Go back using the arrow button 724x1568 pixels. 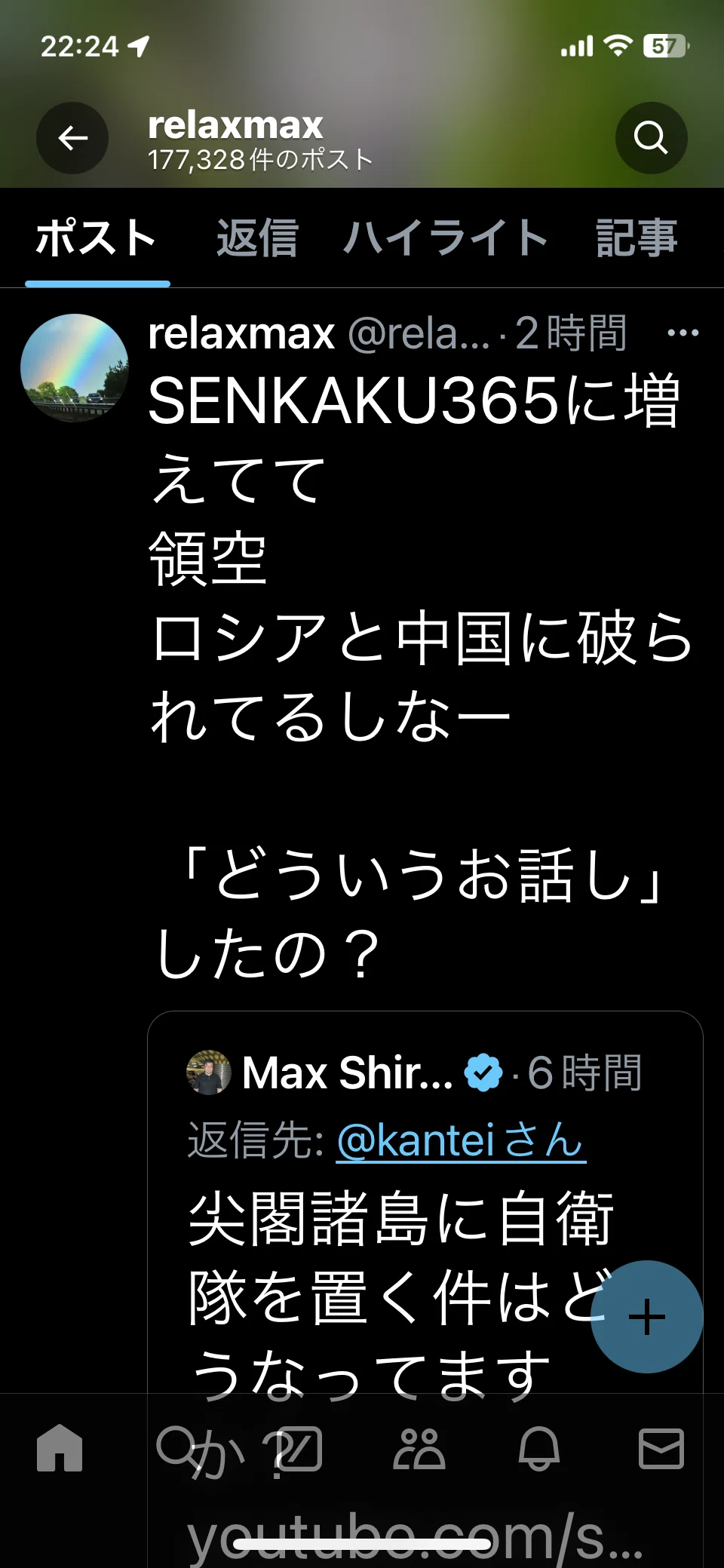tap(72, 138)
